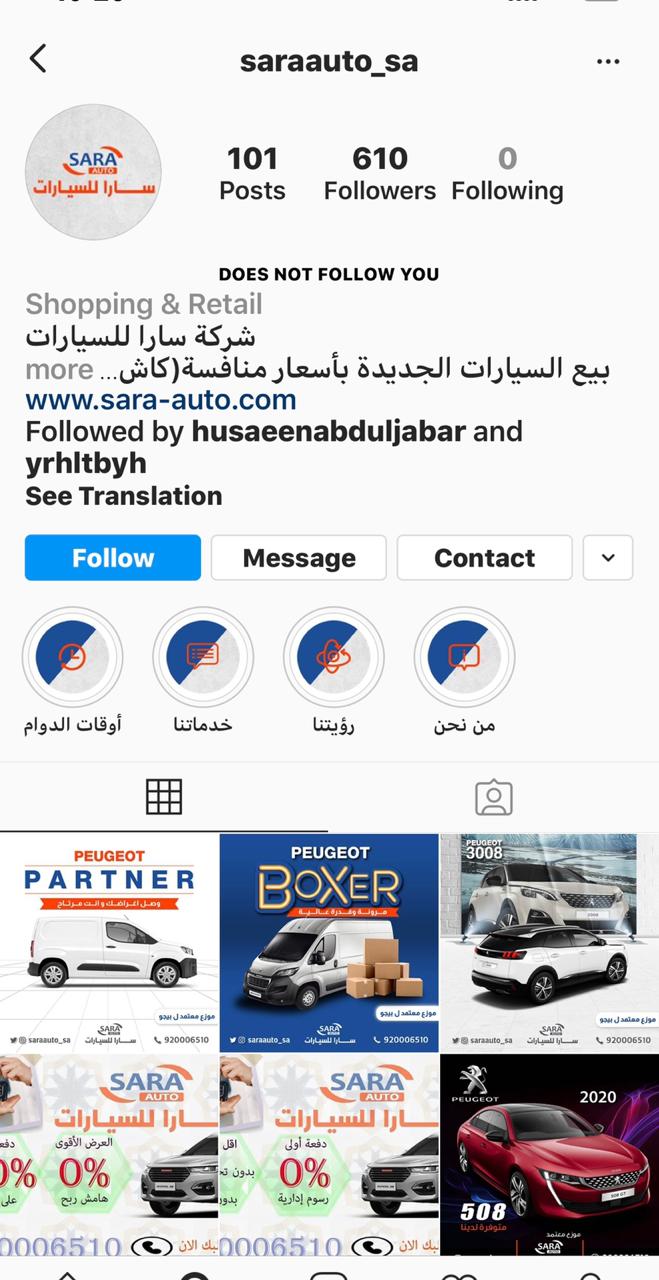Expand suggested accounts with the chevron button
This screenshot has width=659, height=1280.
click(608, 558)
